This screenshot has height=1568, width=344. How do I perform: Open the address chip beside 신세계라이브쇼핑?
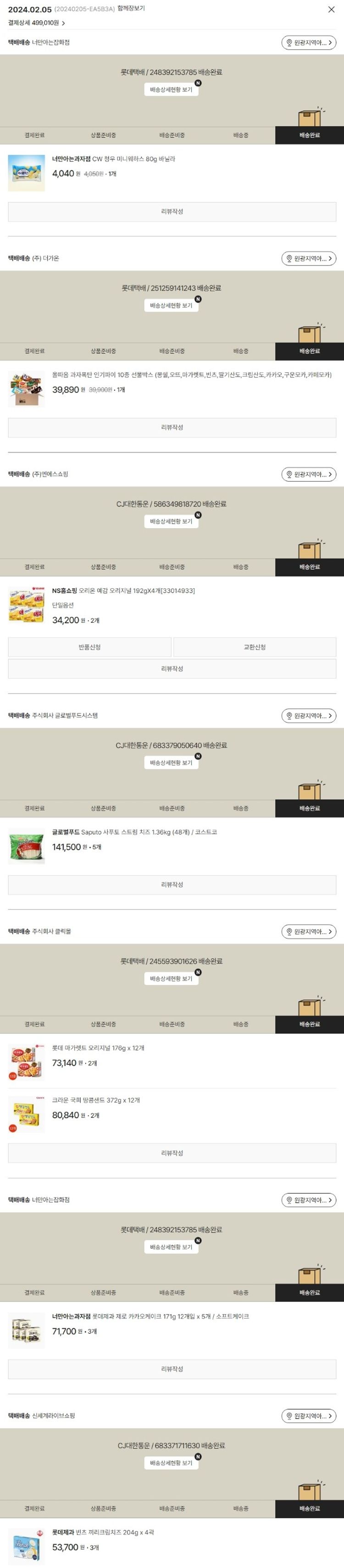point(309,1416)
